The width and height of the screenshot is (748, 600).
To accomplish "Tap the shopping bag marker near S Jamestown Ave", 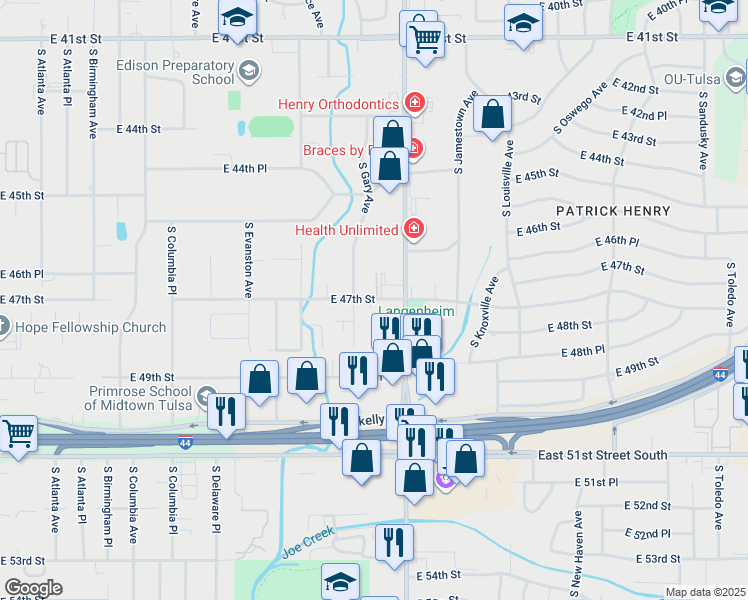I will pos(492,114).
